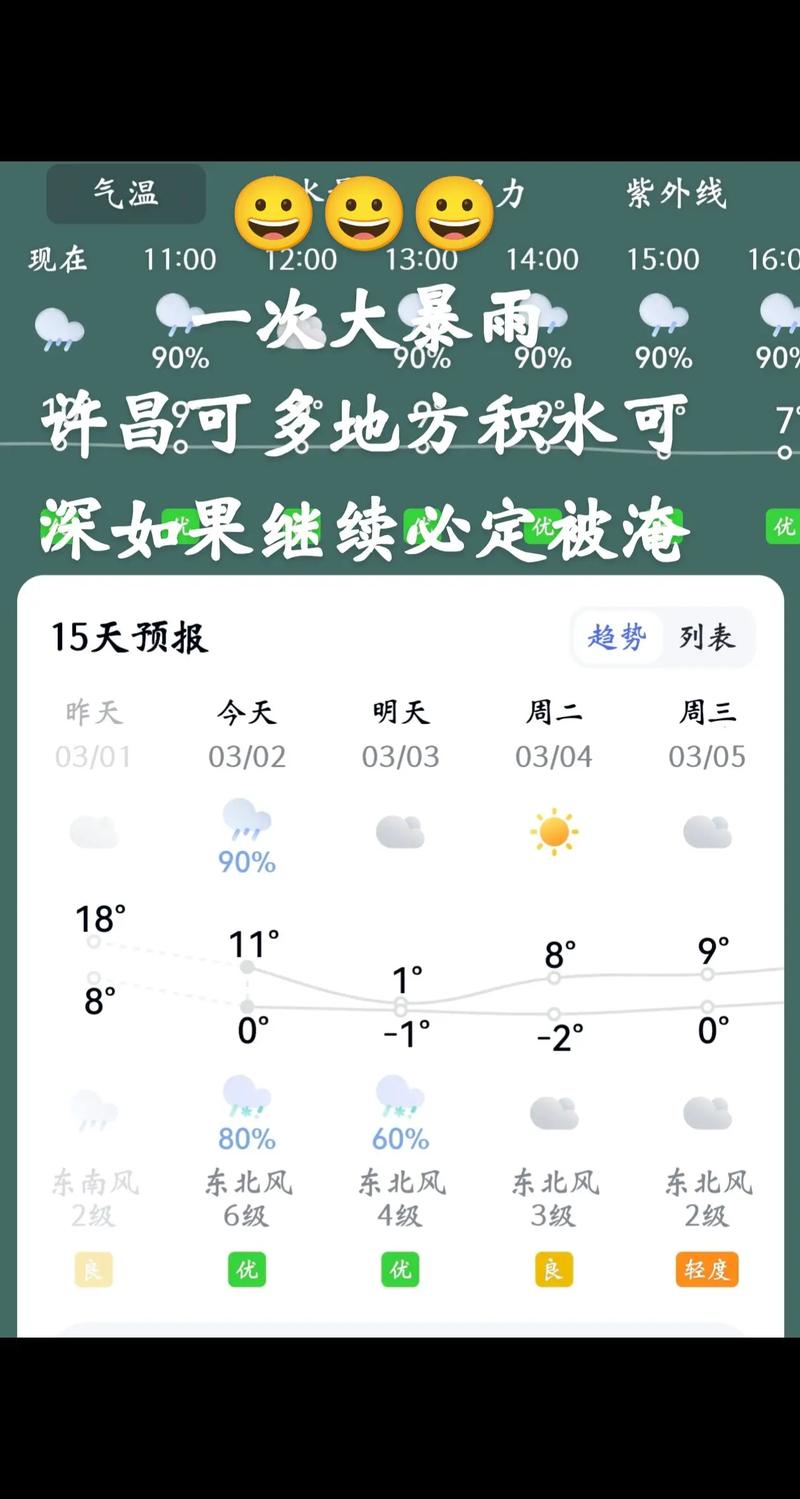Tap the faded cloud icon under 昨天

pos(93,832)
